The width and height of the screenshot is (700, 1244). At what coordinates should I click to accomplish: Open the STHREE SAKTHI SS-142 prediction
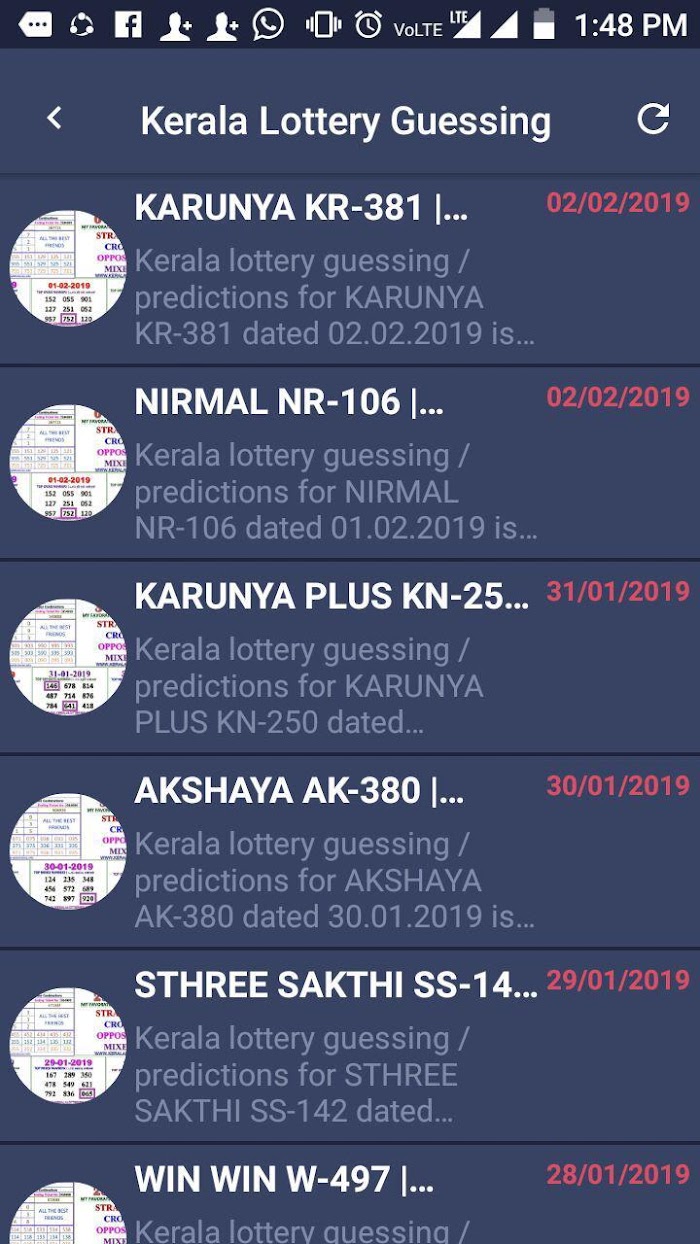tap(350, 1045)
